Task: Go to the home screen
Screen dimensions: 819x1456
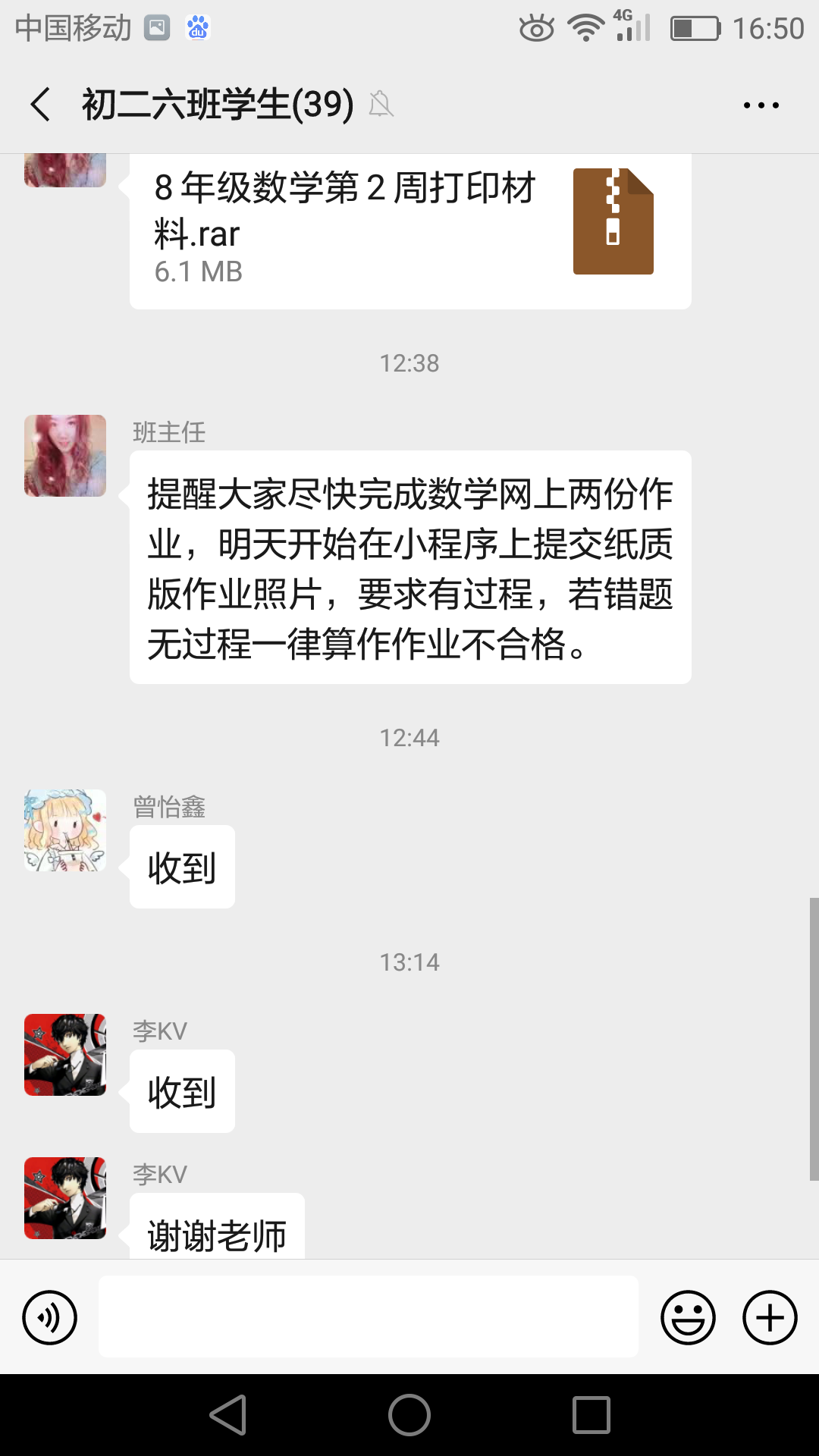Action: coord(409,1415)
